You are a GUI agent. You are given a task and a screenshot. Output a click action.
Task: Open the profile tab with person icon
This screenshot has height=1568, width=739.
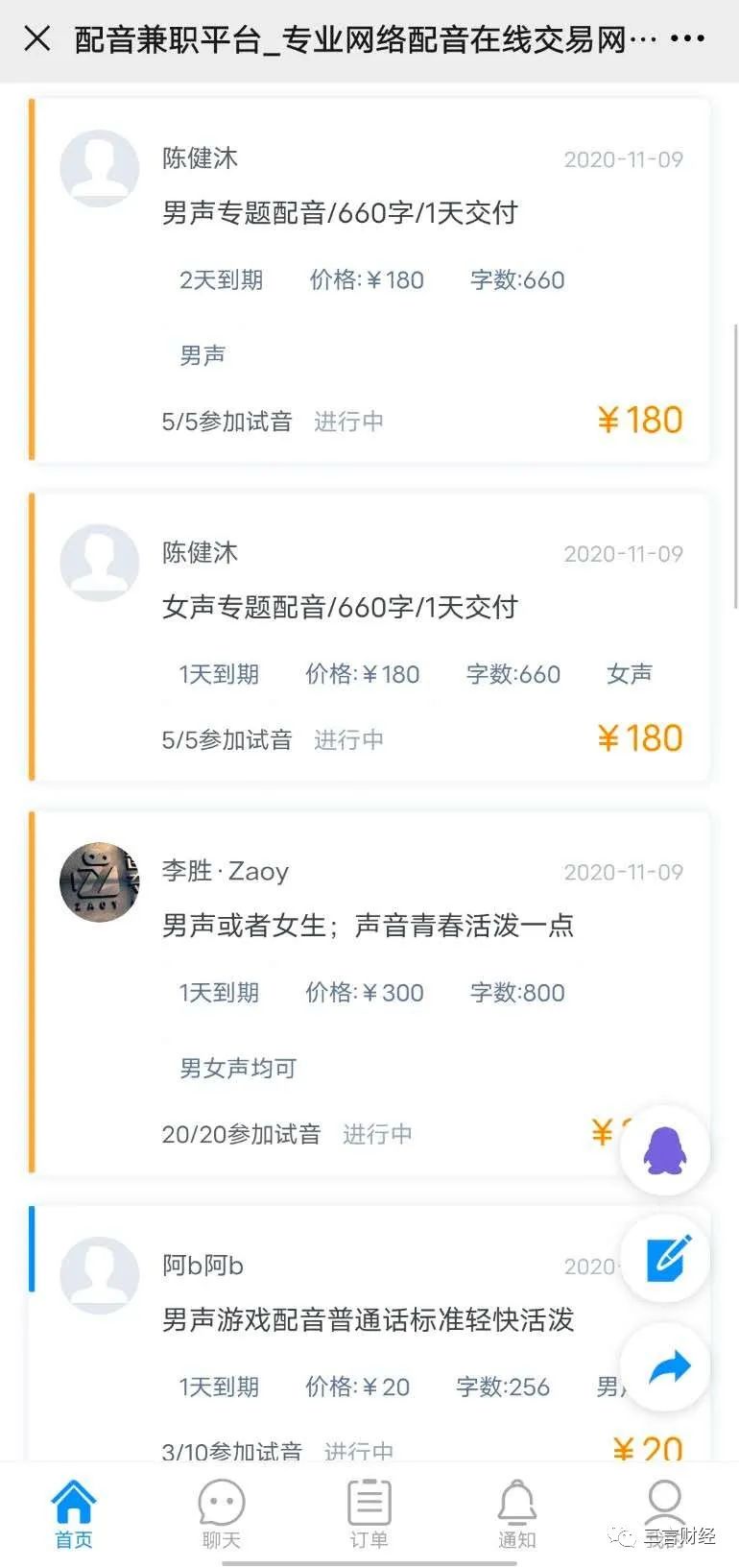[x=664, y=1511]
